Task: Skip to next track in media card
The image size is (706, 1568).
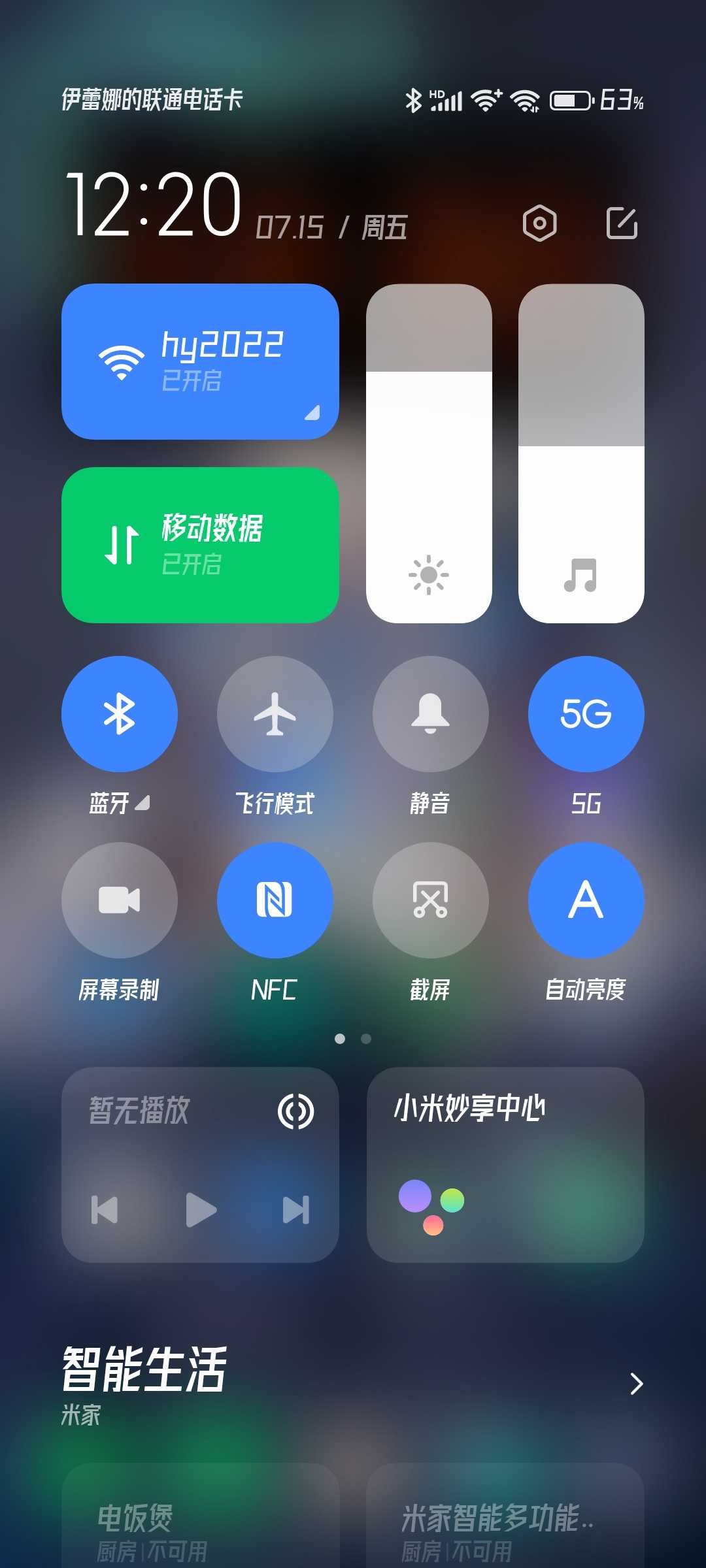Action: [295, 1210]
